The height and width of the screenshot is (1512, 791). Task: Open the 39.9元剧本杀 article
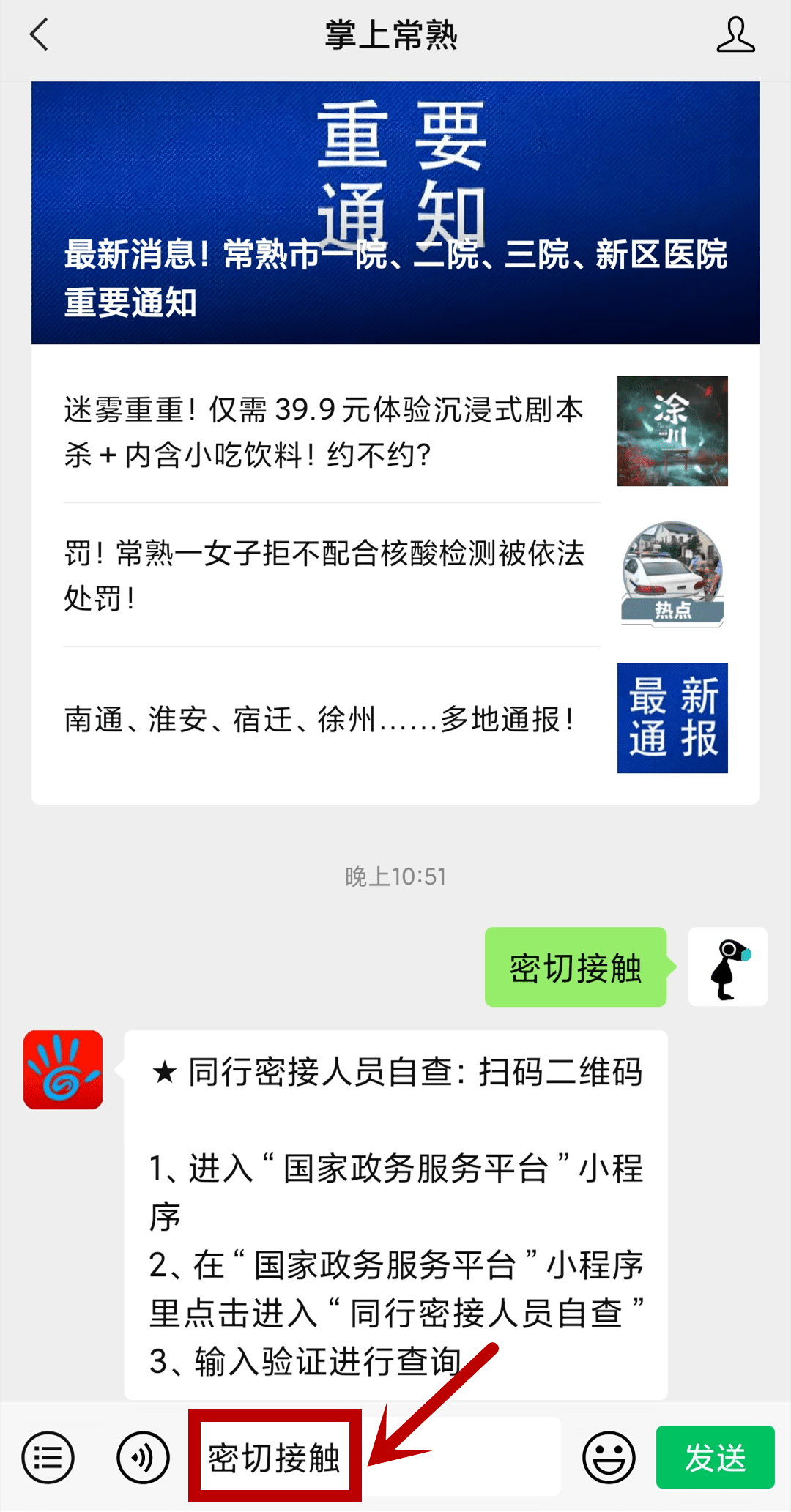pos(395,431)
